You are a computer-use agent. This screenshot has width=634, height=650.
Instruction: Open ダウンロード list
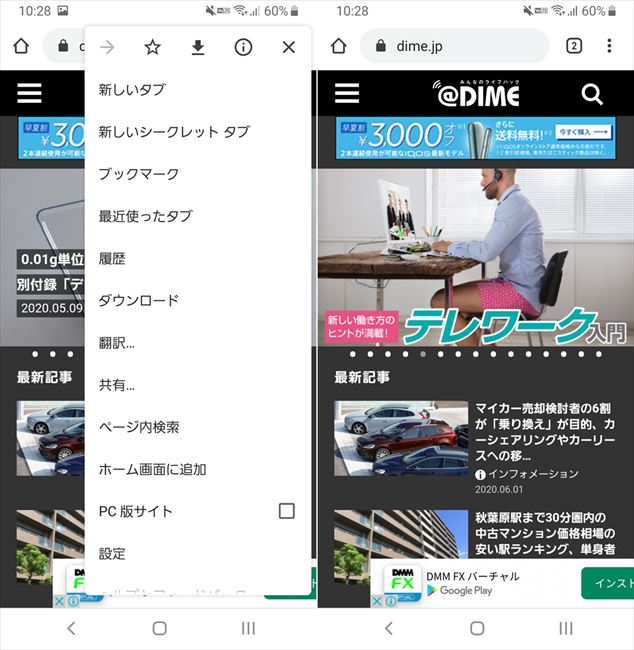pos(139,300)
